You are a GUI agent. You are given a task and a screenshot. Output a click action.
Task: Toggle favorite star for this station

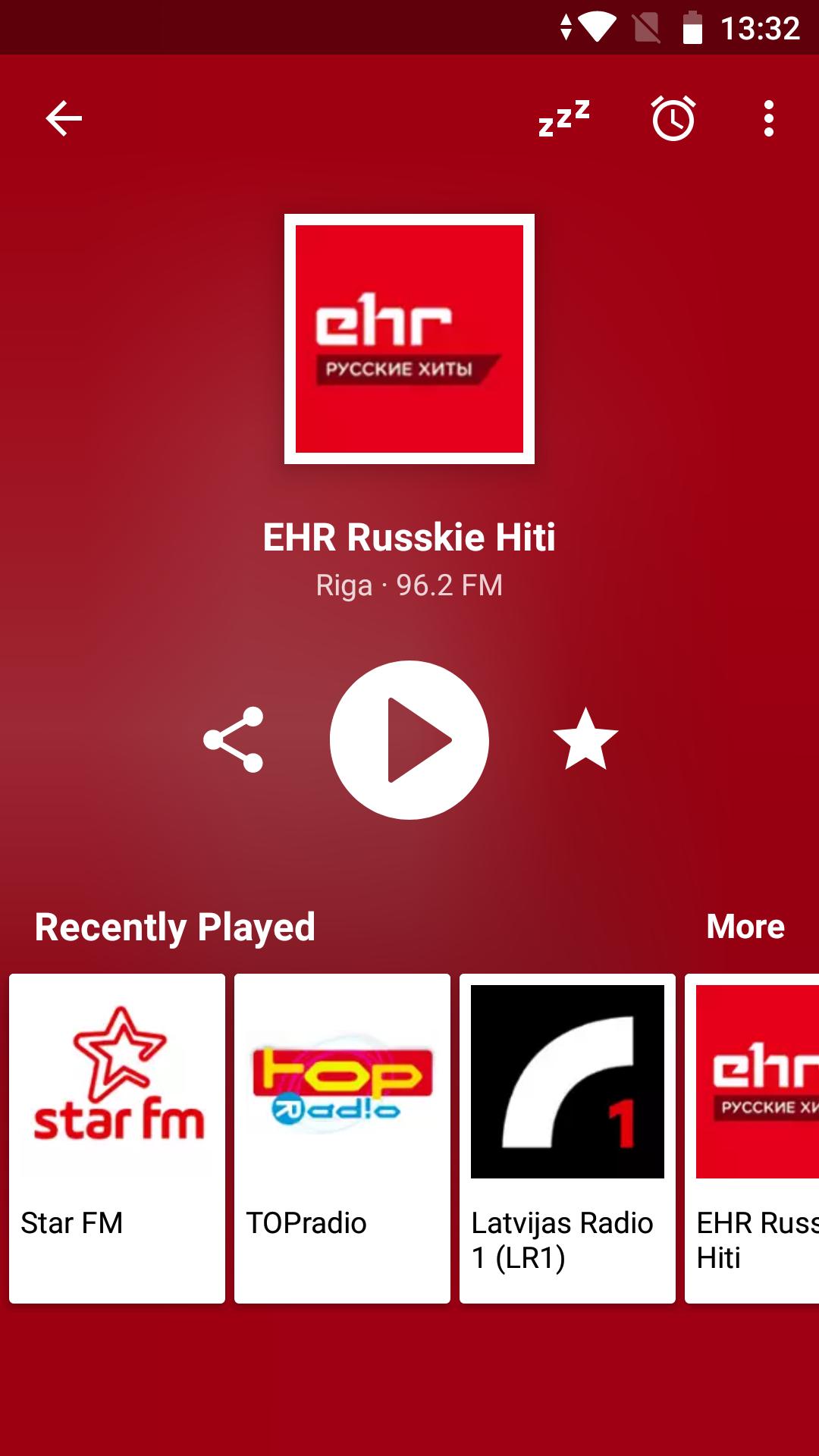click(585, 740)
